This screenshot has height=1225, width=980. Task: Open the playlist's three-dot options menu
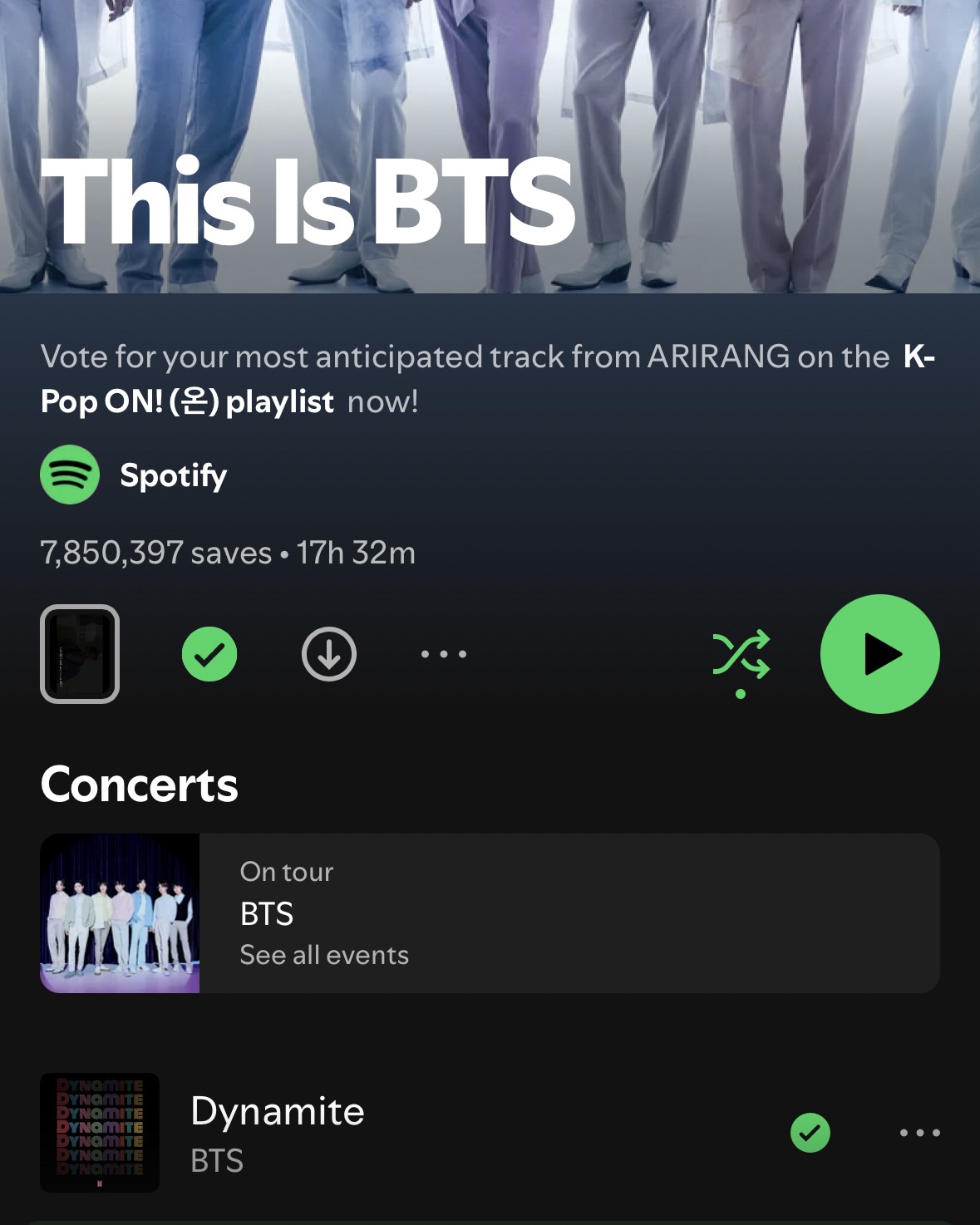click(x=444, y=655)
